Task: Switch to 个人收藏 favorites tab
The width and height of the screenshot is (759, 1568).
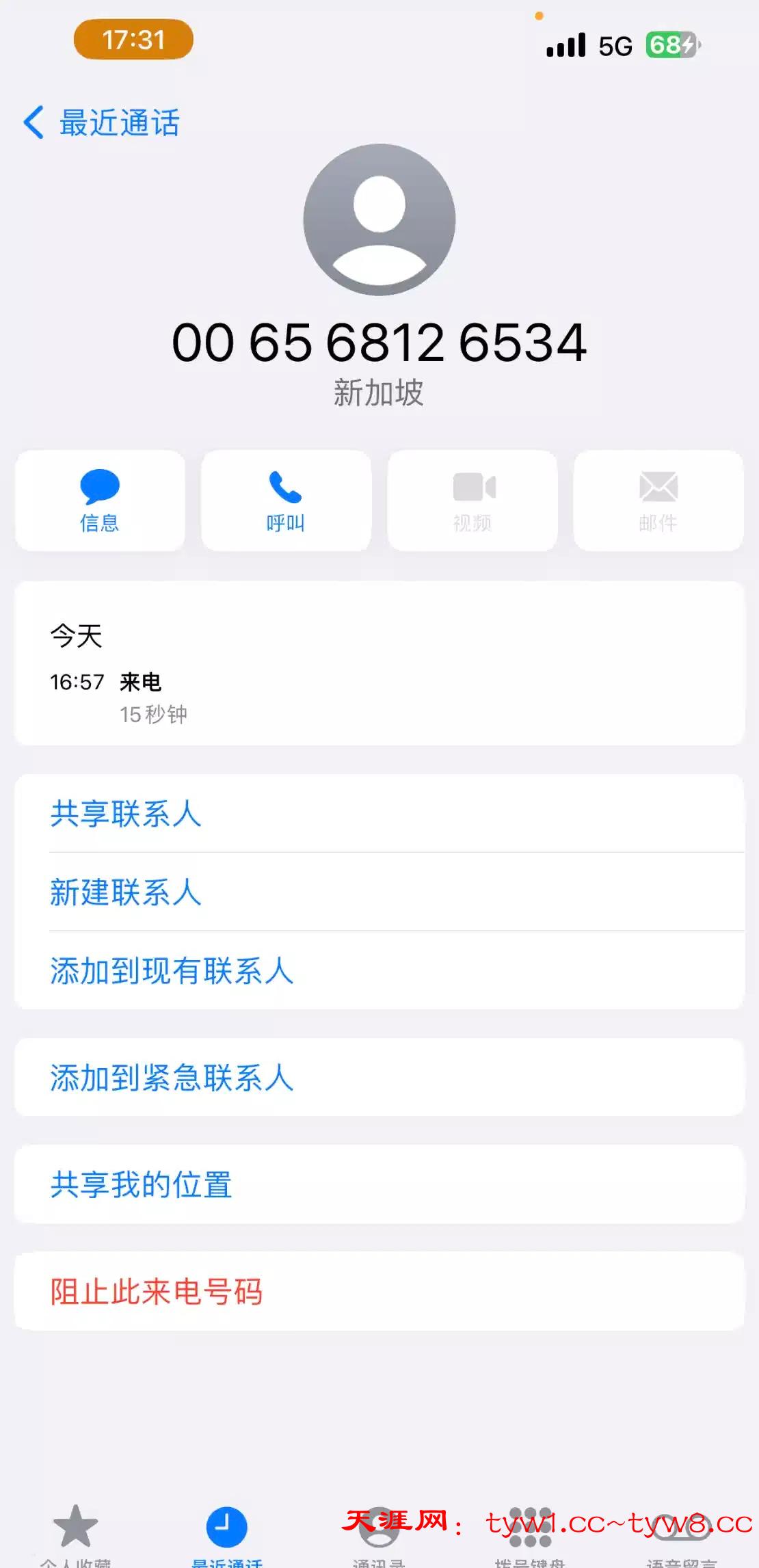Action: pos(75,1532)
